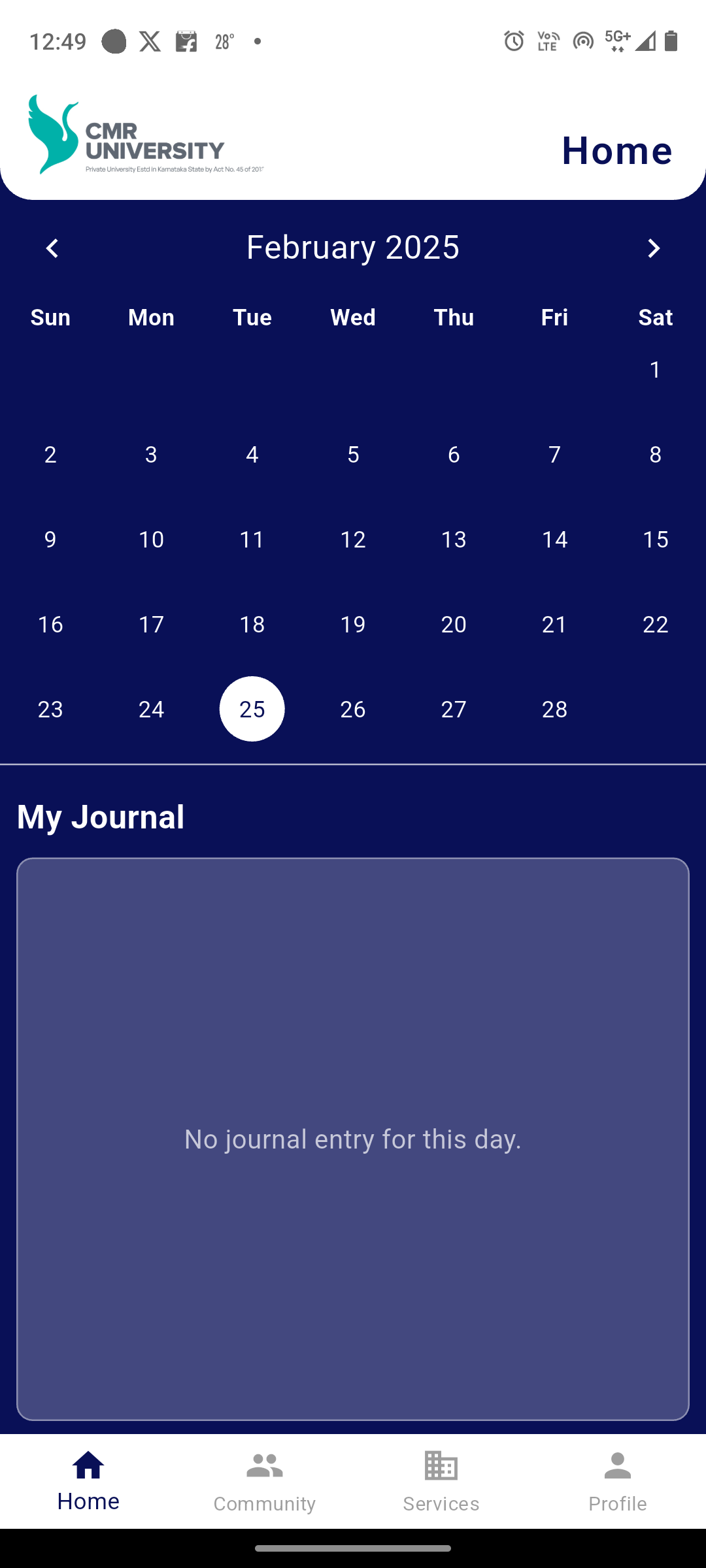Select February 1 on the calendar
Image resolution: width=706 pixels, height=1568 pixels.
[655, 370]
